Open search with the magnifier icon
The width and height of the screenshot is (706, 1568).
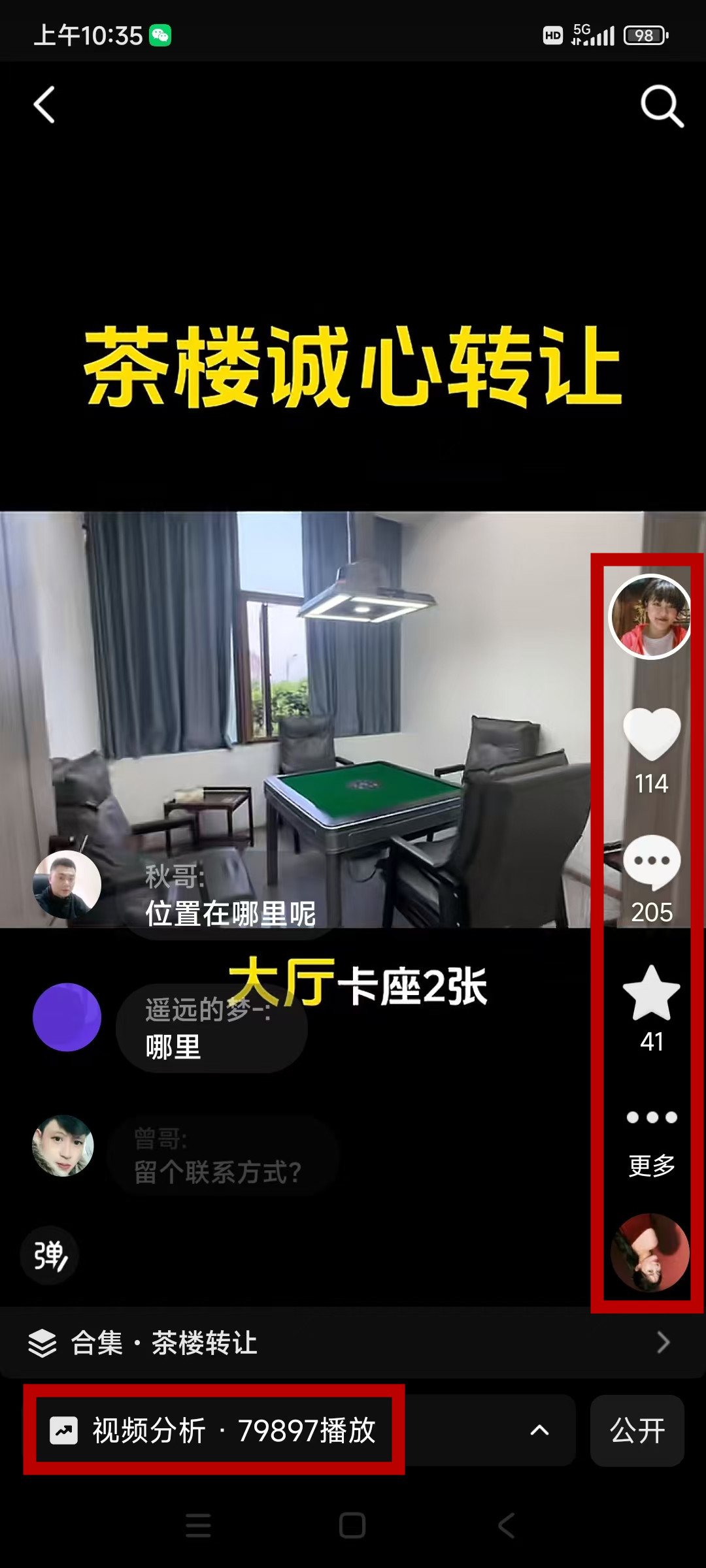(662, 106)
